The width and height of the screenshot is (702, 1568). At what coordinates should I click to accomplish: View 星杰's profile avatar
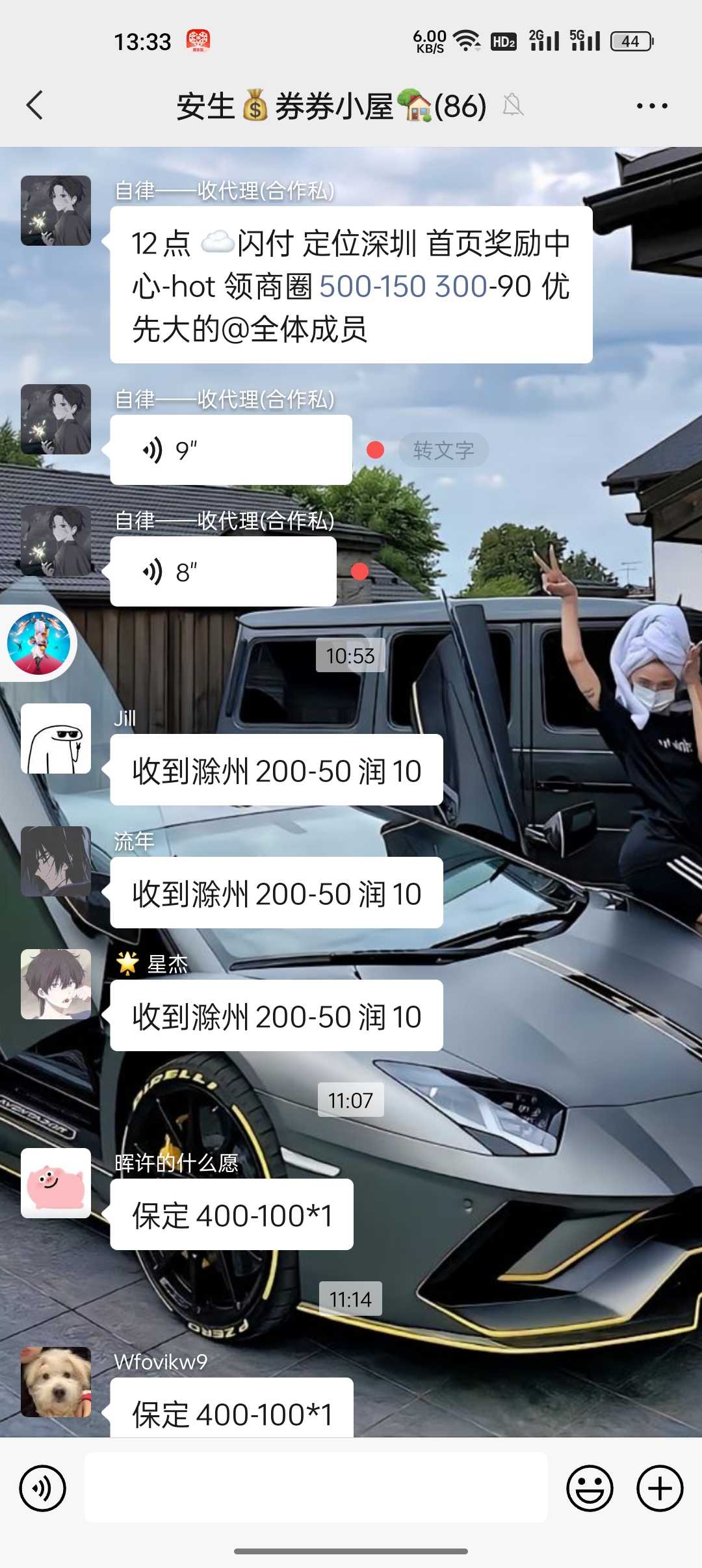56,984
